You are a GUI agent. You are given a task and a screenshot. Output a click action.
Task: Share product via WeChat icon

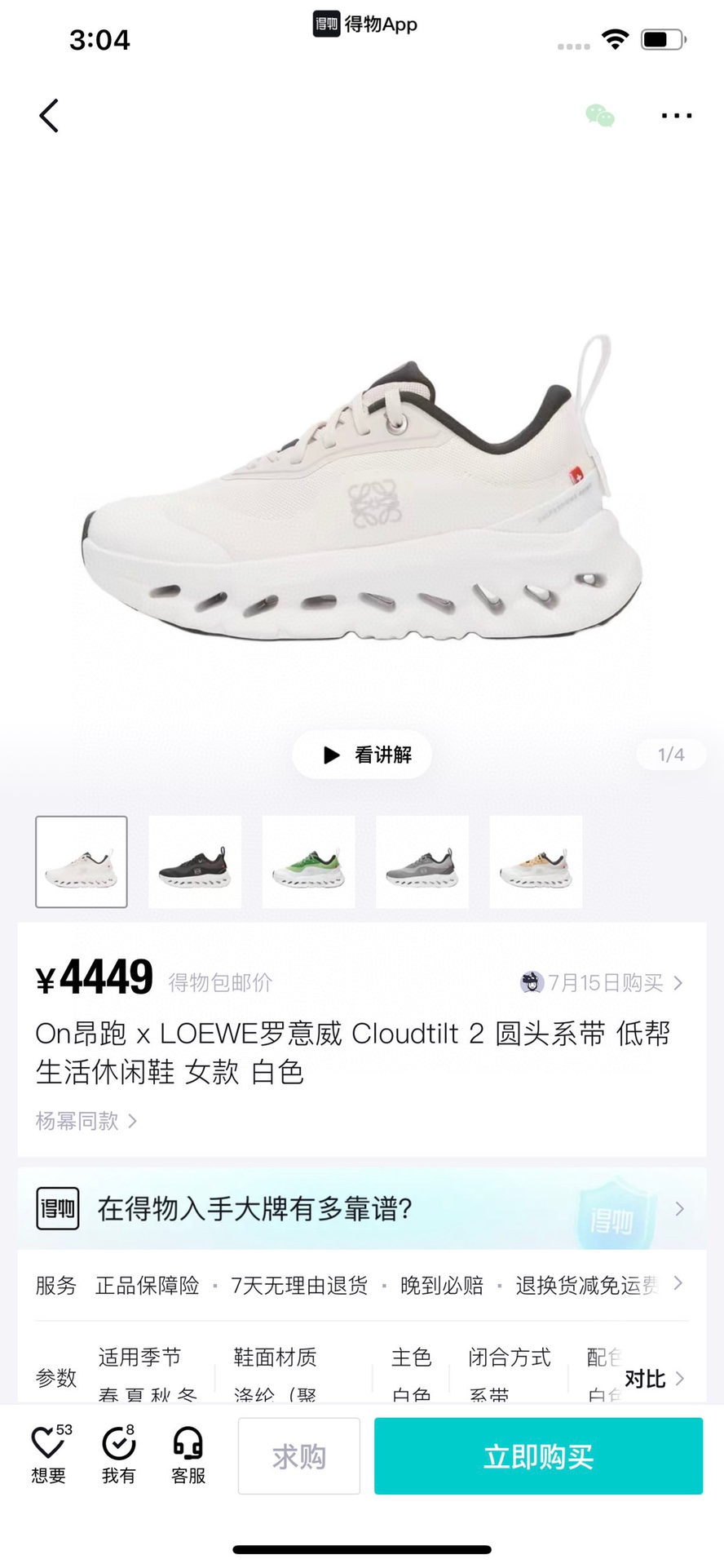click(x=600, y=116)
